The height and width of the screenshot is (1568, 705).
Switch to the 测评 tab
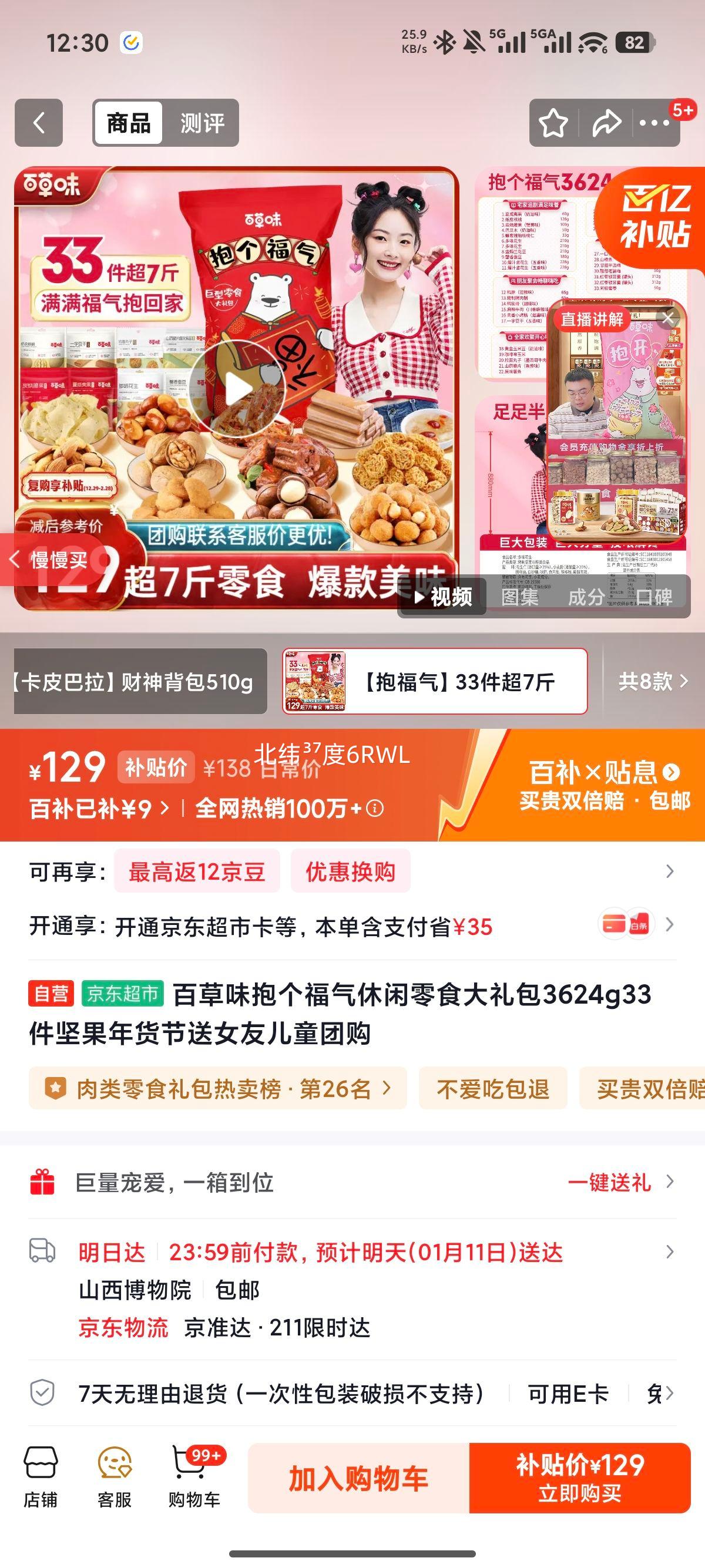[202, 123]
